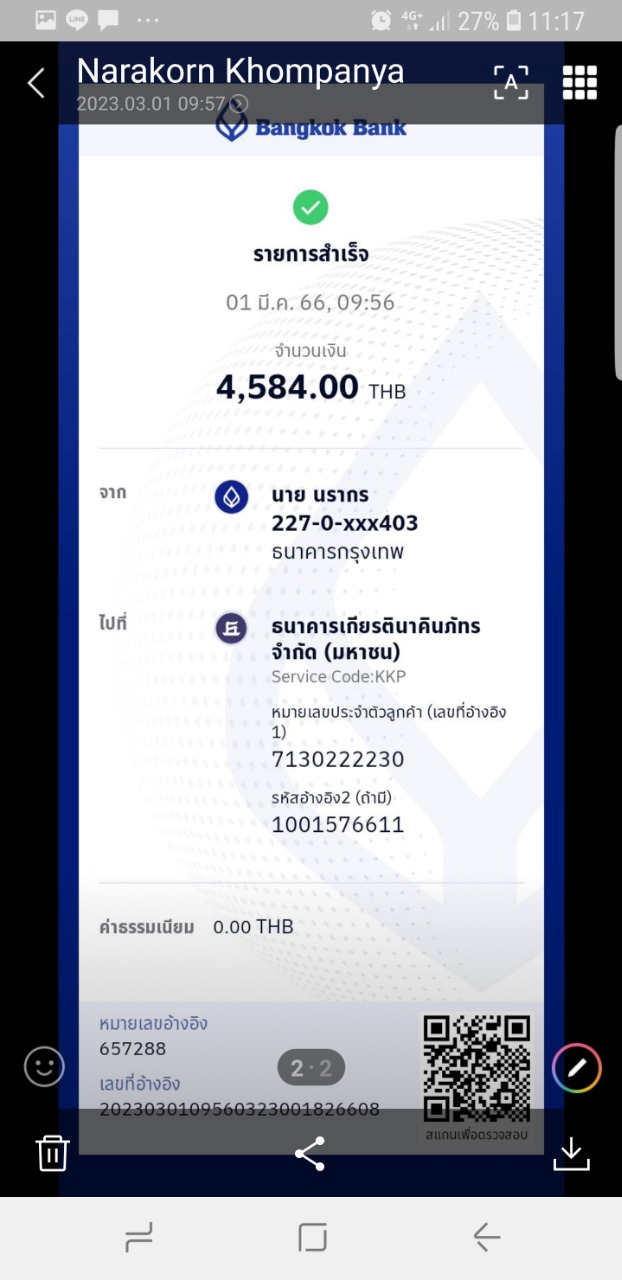Open recent apps from the navigation bar
The image size is (622, 1280).
pyautogui.click(x=139, y=1238)
